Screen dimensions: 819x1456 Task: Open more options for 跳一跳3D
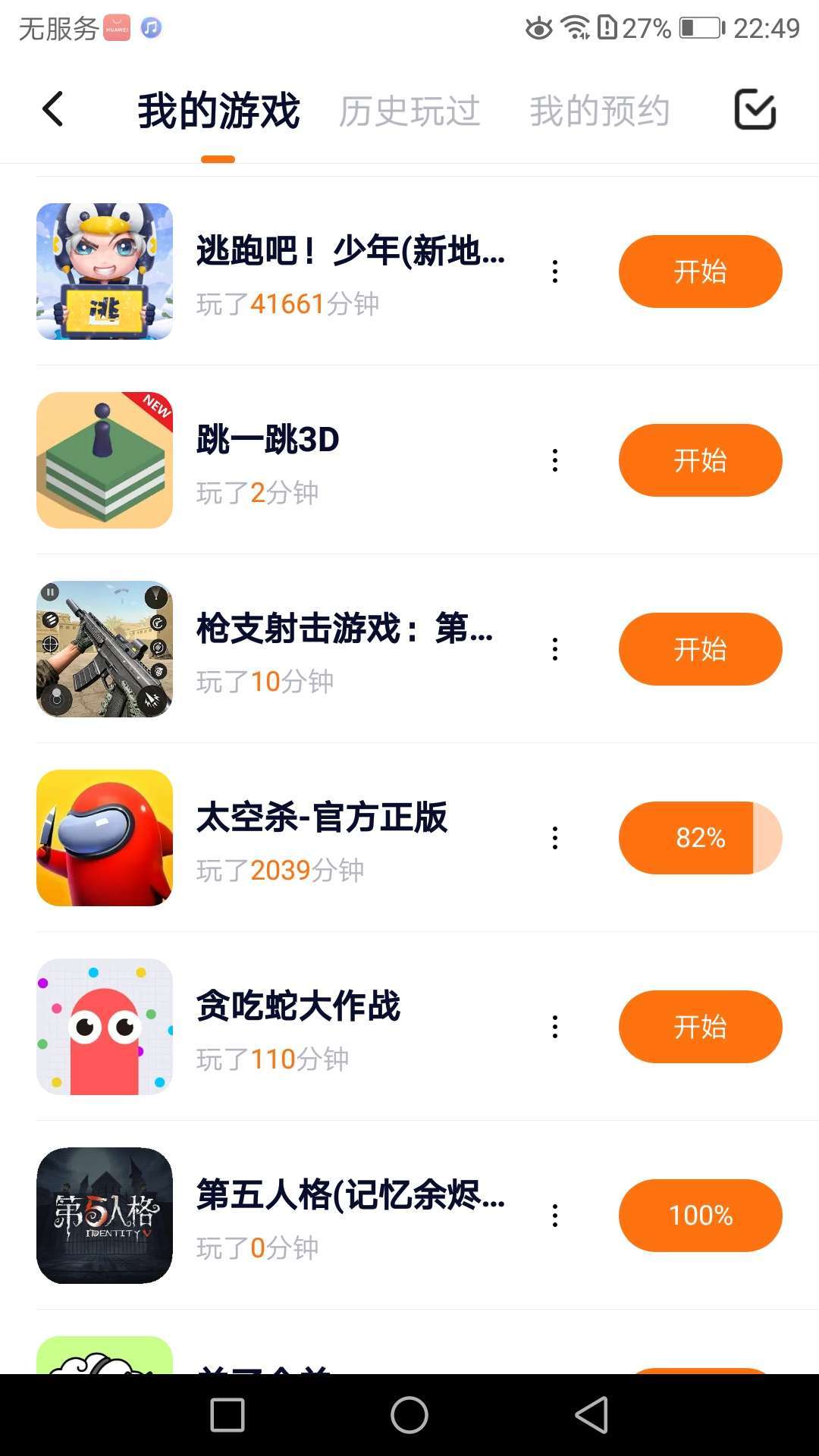point(555,460)
